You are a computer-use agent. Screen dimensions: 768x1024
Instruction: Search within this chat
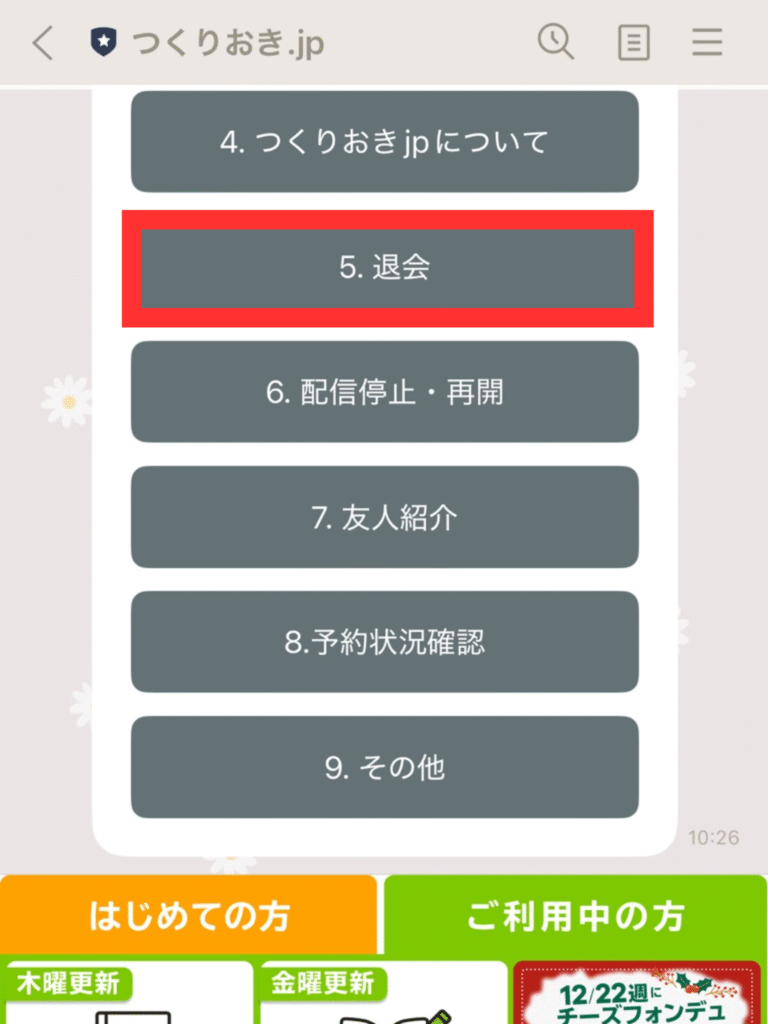coord(555,42)
